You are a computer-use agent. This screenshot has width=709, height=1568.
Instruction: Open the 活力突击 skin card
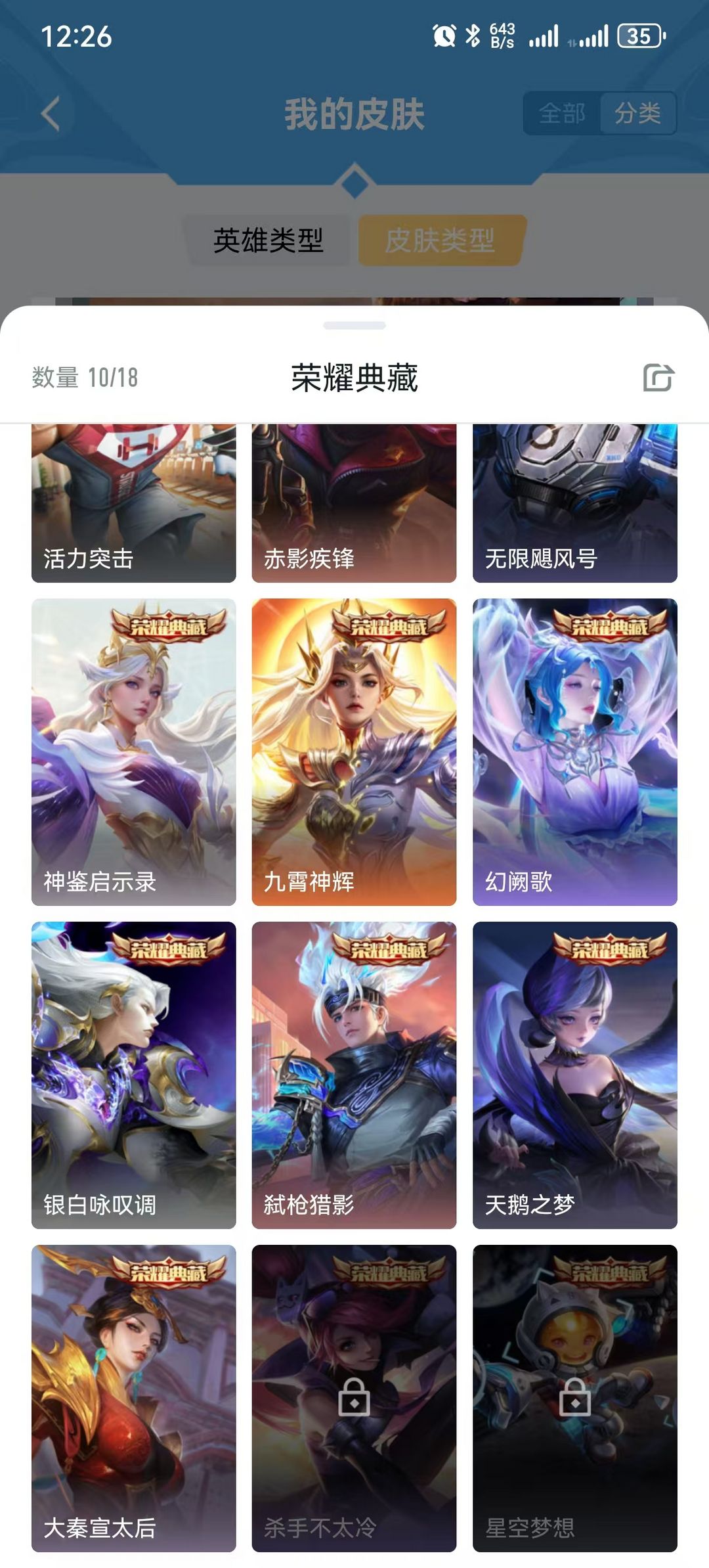coord(134,503)
